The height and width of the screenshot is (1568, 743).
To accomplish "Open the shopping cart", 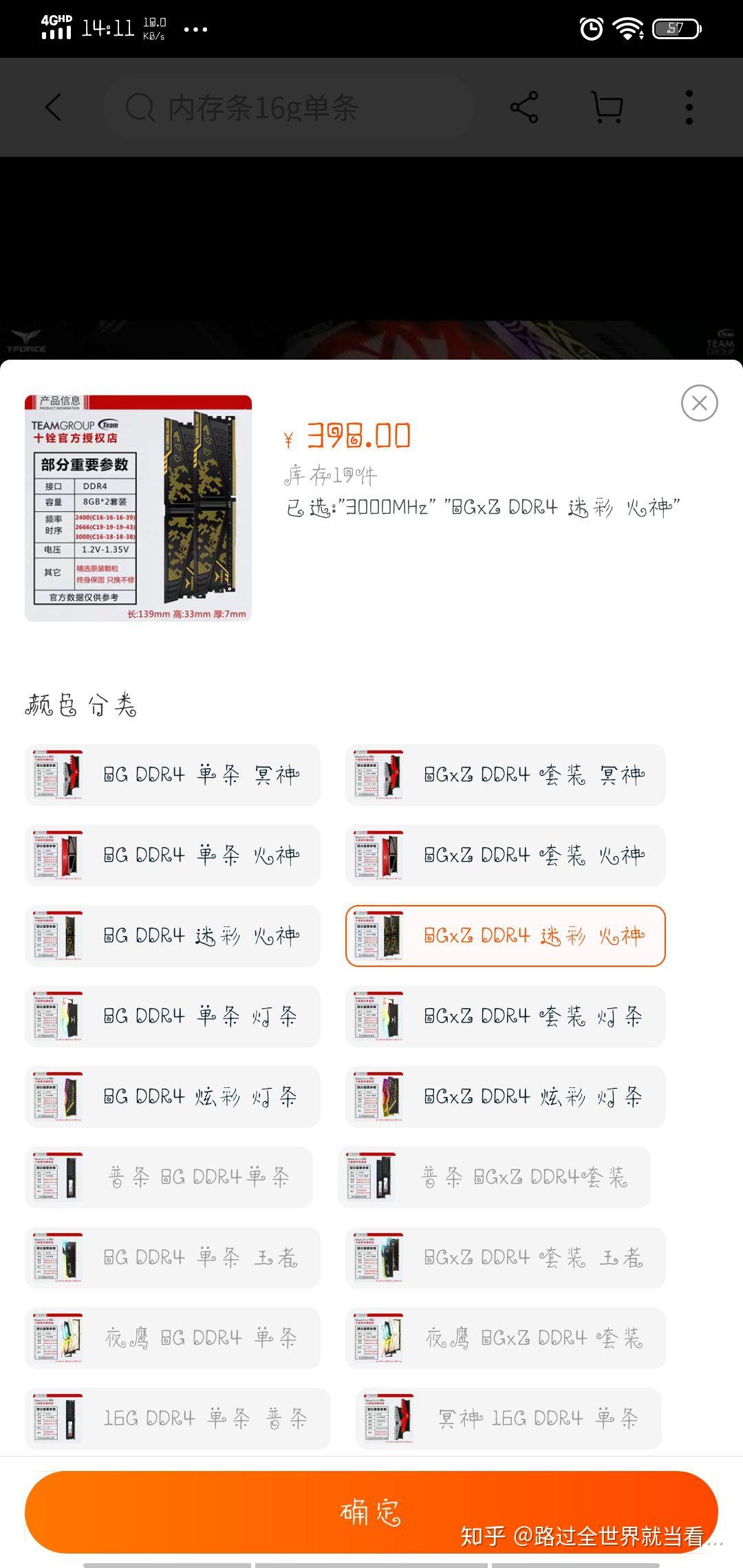I will pos(607,107).
